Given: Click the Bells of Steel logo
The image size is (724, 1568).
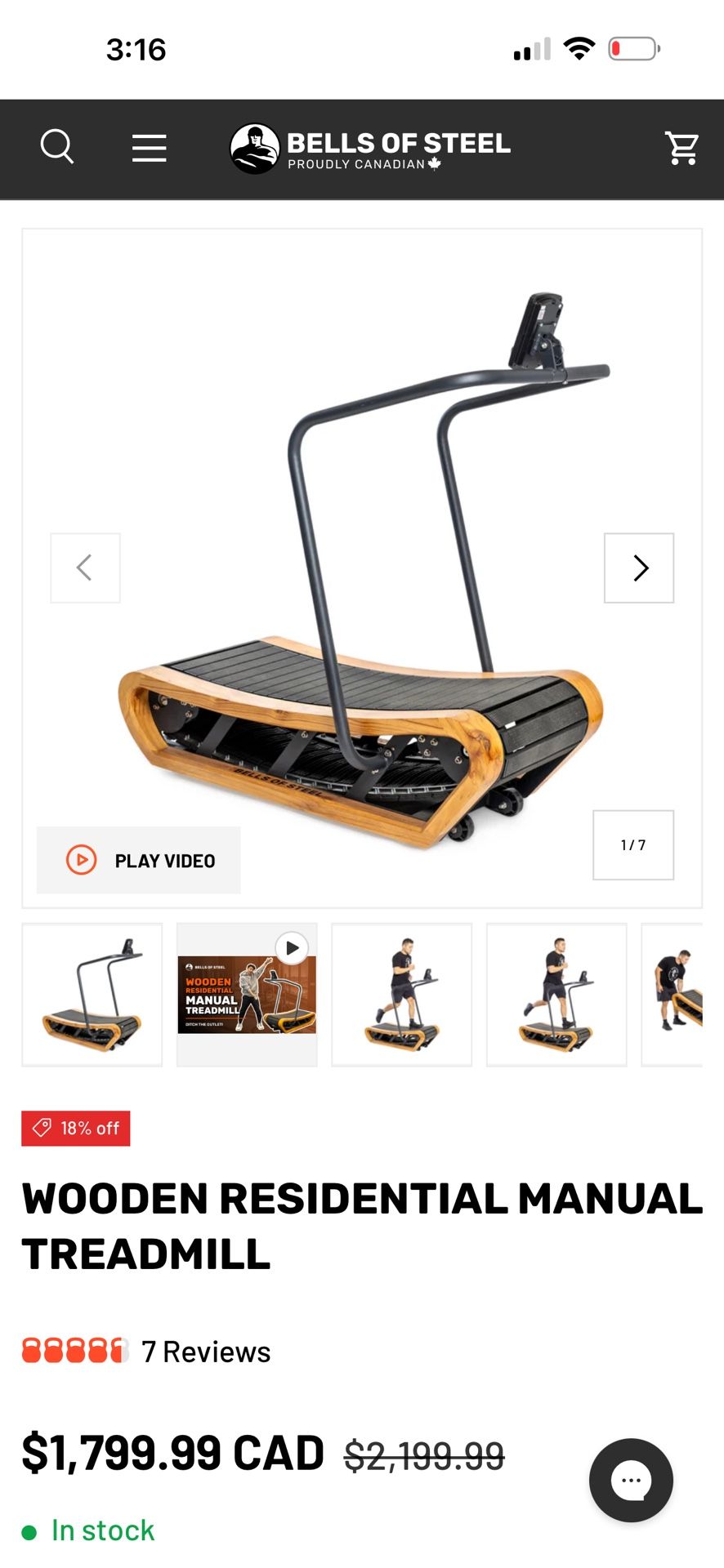Looking at the screenshot, I should (370, 149).
